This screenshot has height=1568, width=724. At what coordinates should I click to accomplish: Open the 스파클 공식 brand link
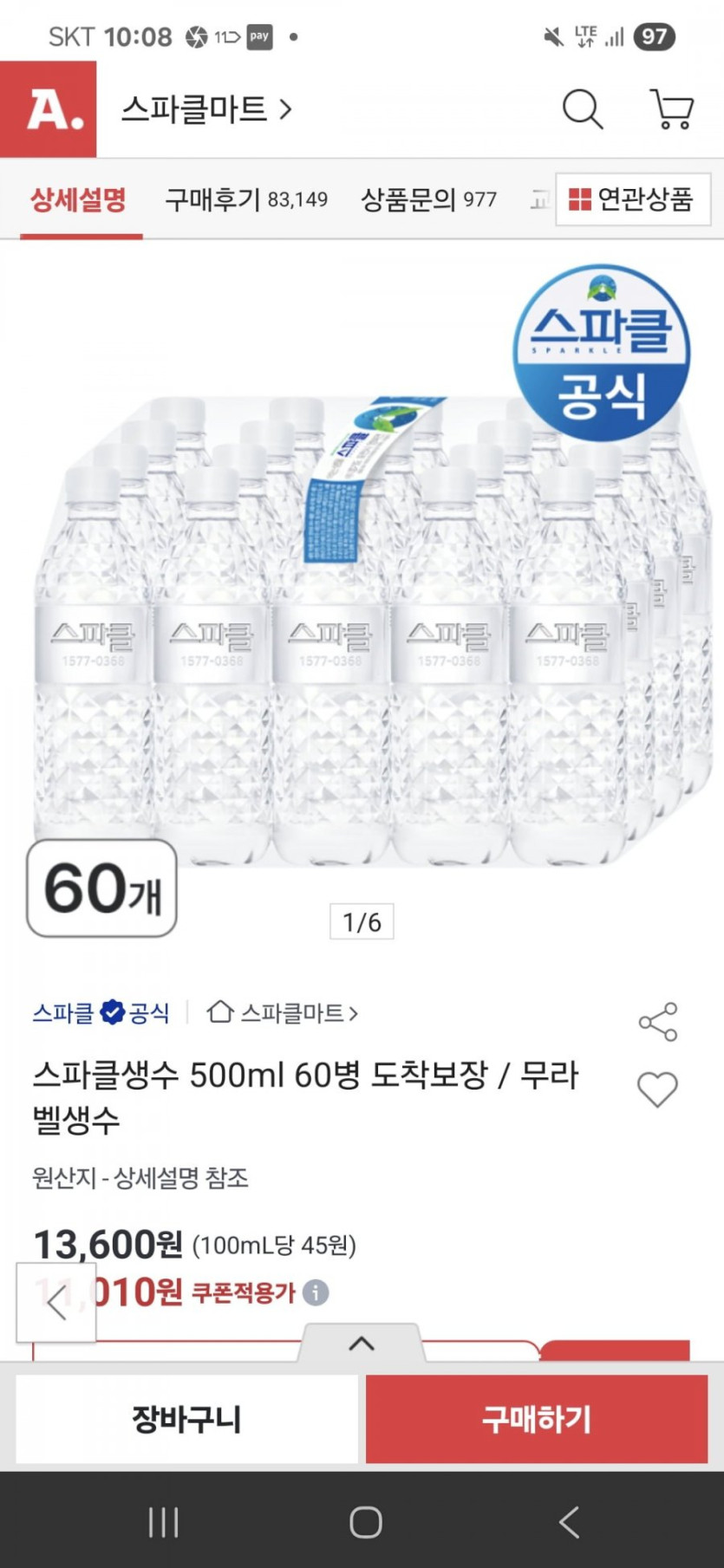coord(101,1012)
